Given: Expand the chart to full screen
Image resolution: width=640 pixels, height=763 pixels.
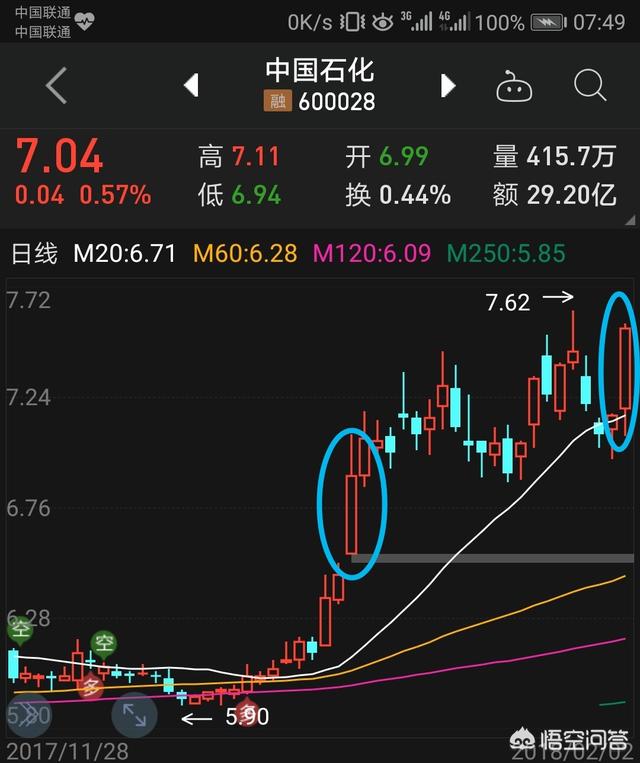Looking at the screenshot, I should coord(134,715).
